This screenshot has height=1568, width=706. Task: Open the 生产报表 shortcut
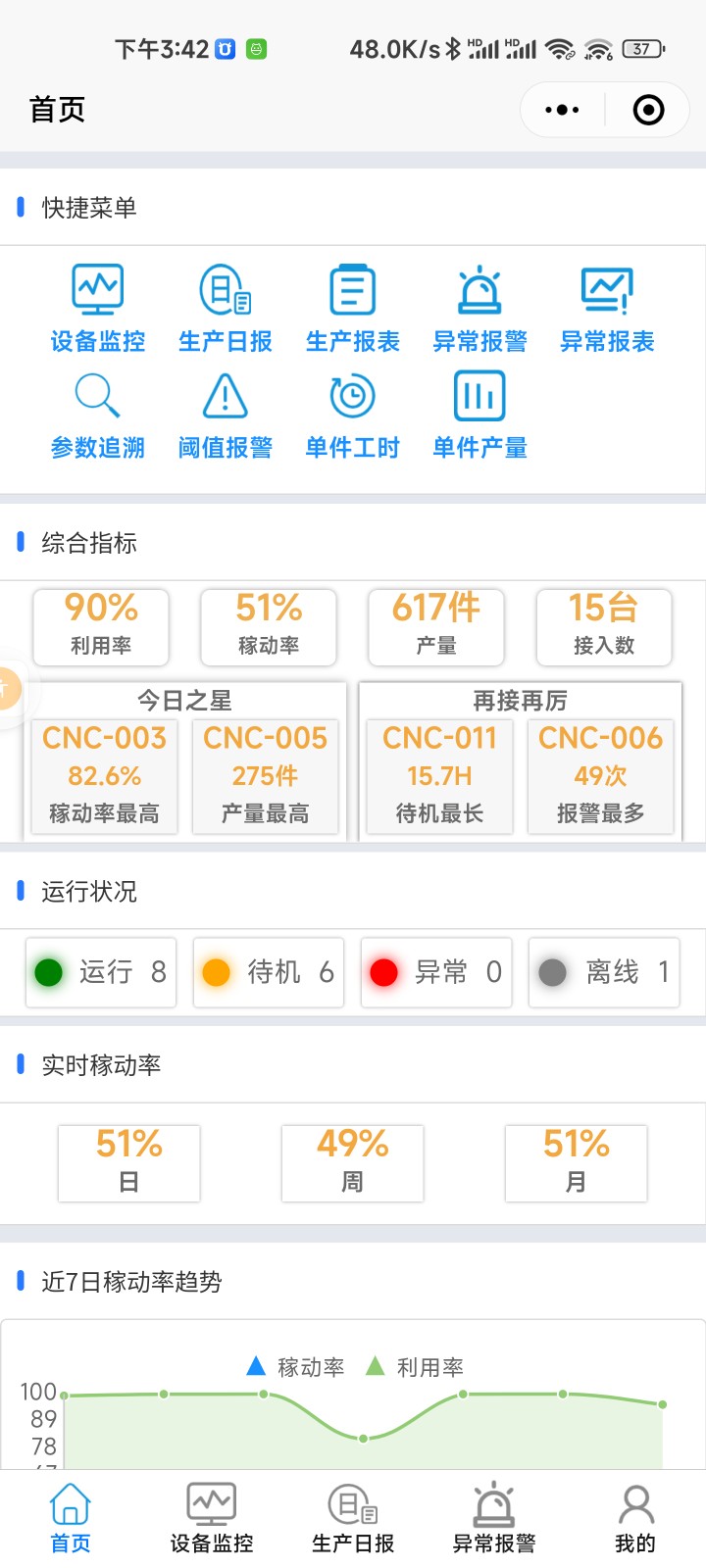(x=353, y=308)
